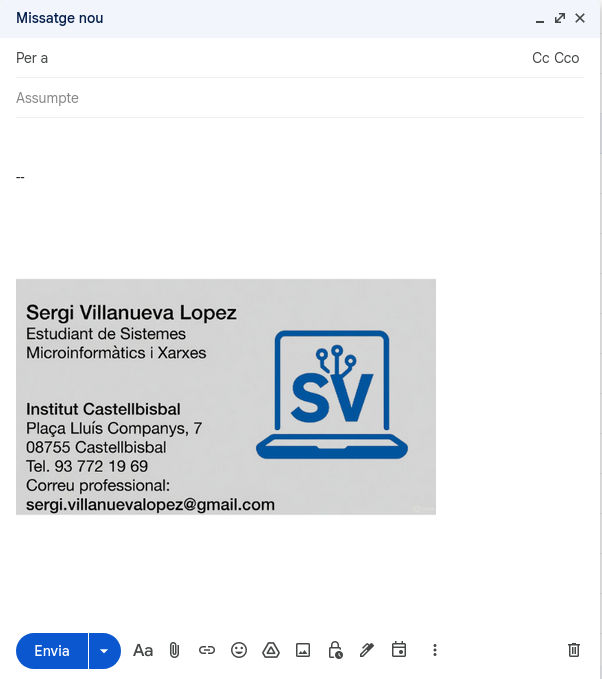Add Cco recipients
602x679 pixels.
pyautogui.click(x=567, y=58)
